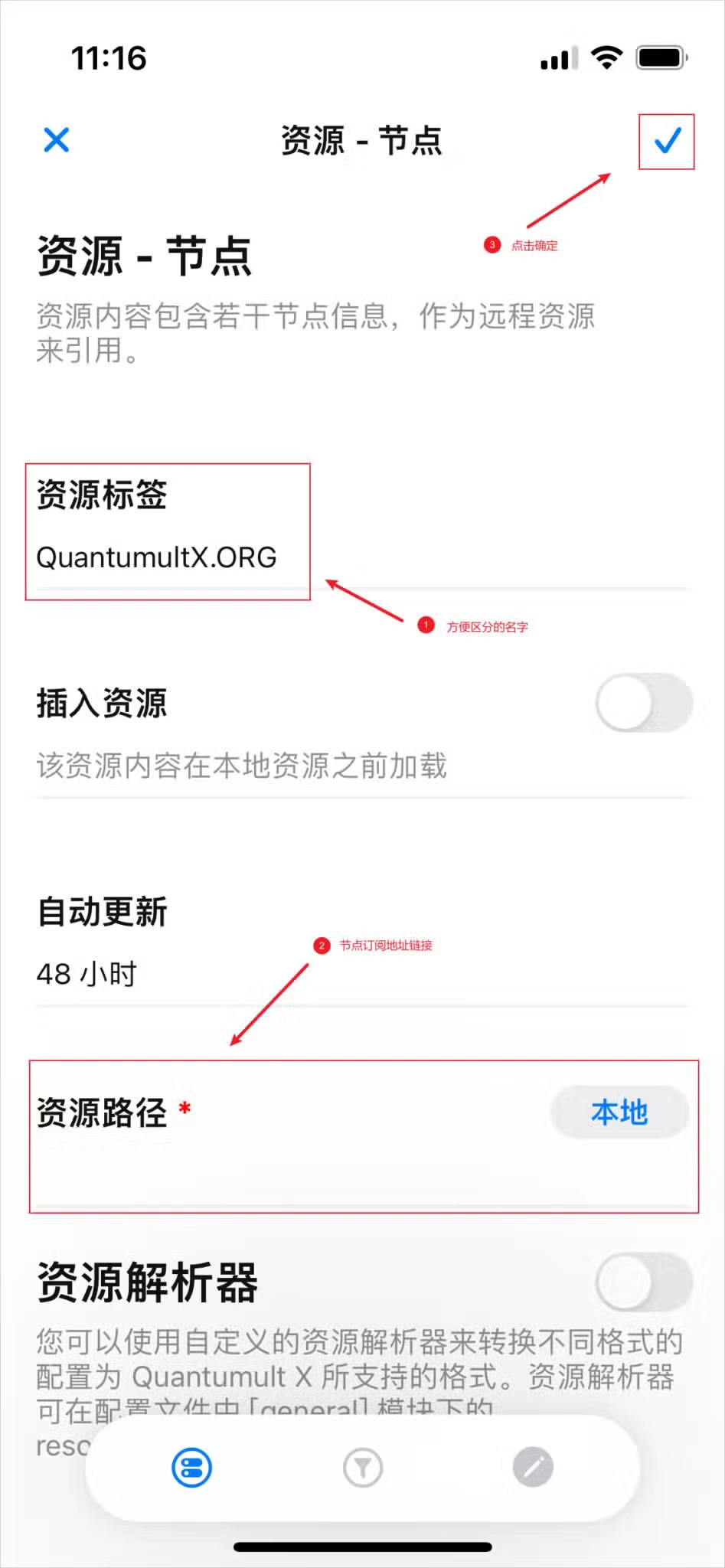Image resolution: width=725 pixels, height=1568 pixels.
Task: Enable the 插入资源 switch
Action: pos(643,702)
